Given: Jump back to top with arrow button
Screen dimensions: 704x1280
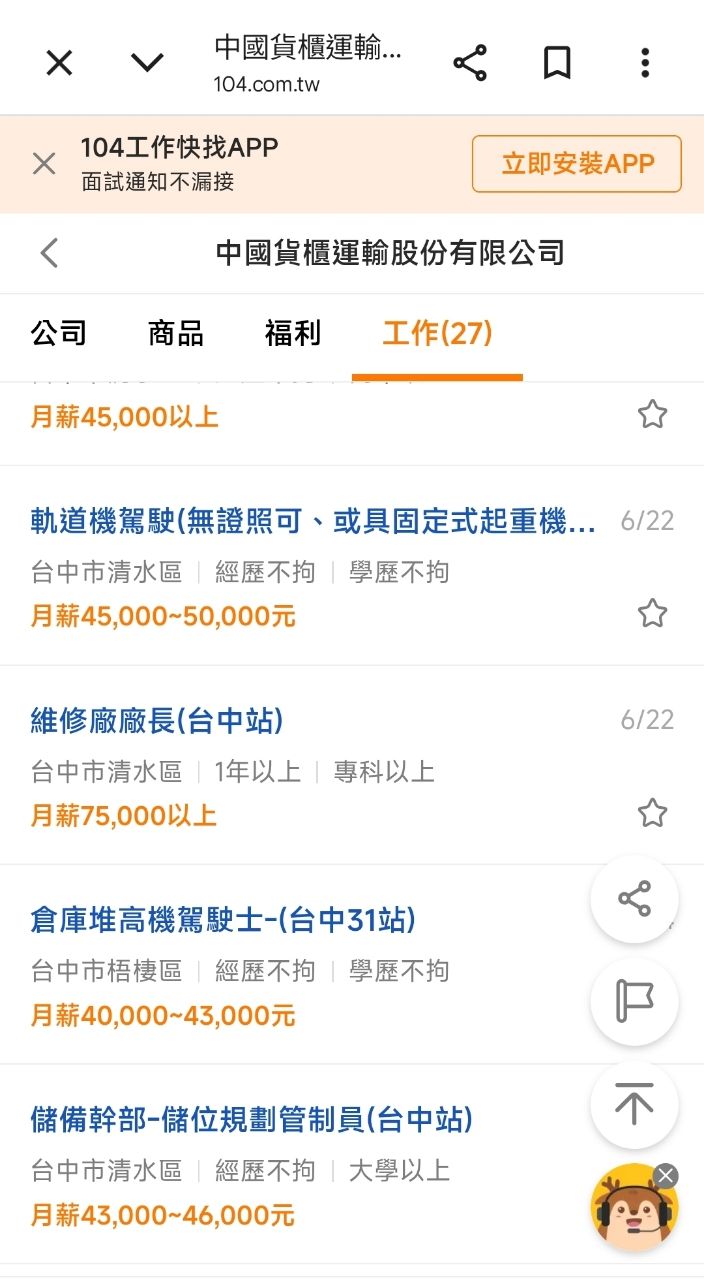Looking at the screenshot, I should pos(635,1104).
